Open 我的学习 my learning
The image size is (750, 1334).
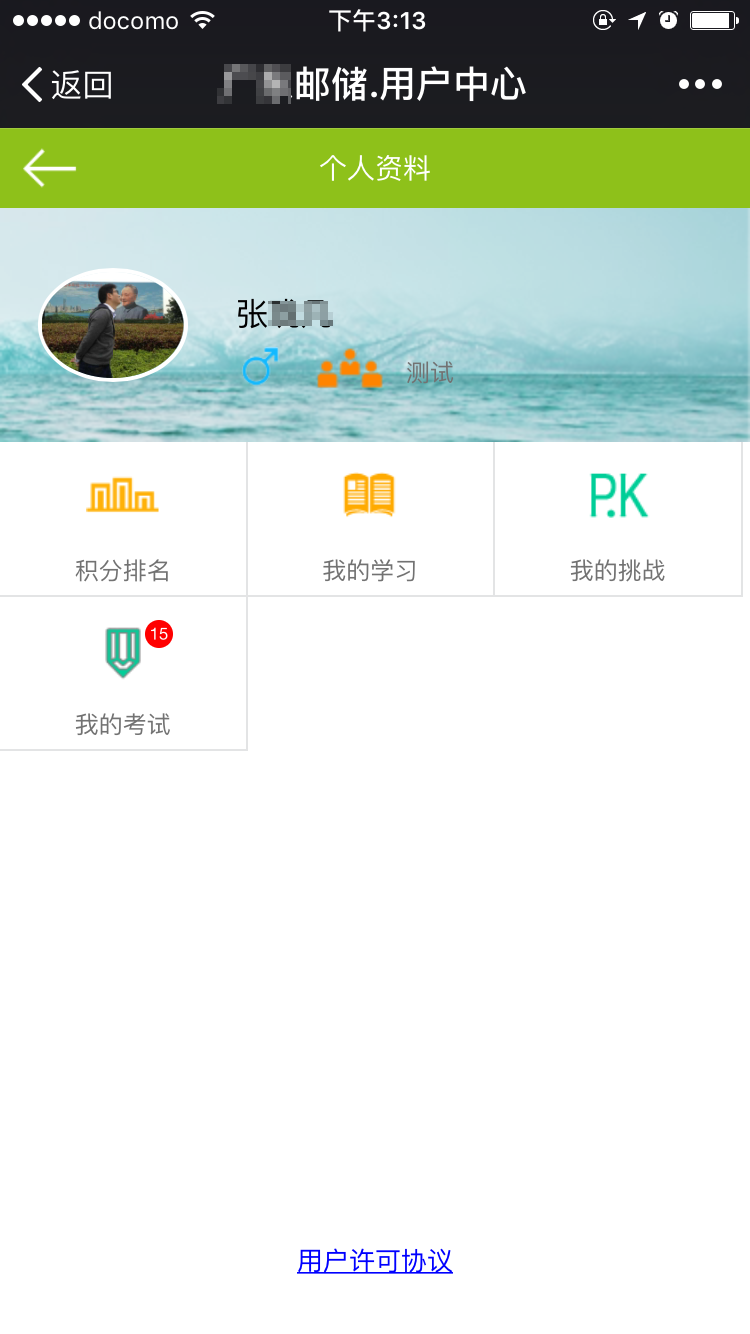(x=370, y=519)
